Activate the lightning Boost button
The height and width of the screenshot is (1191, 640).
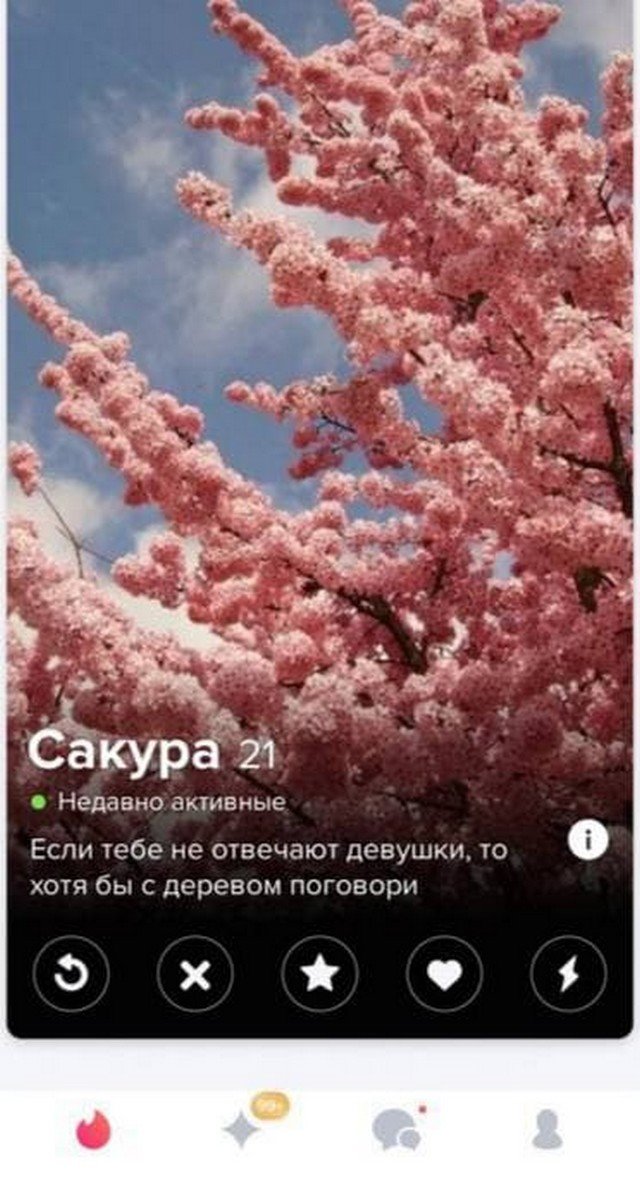pos(568,972)
